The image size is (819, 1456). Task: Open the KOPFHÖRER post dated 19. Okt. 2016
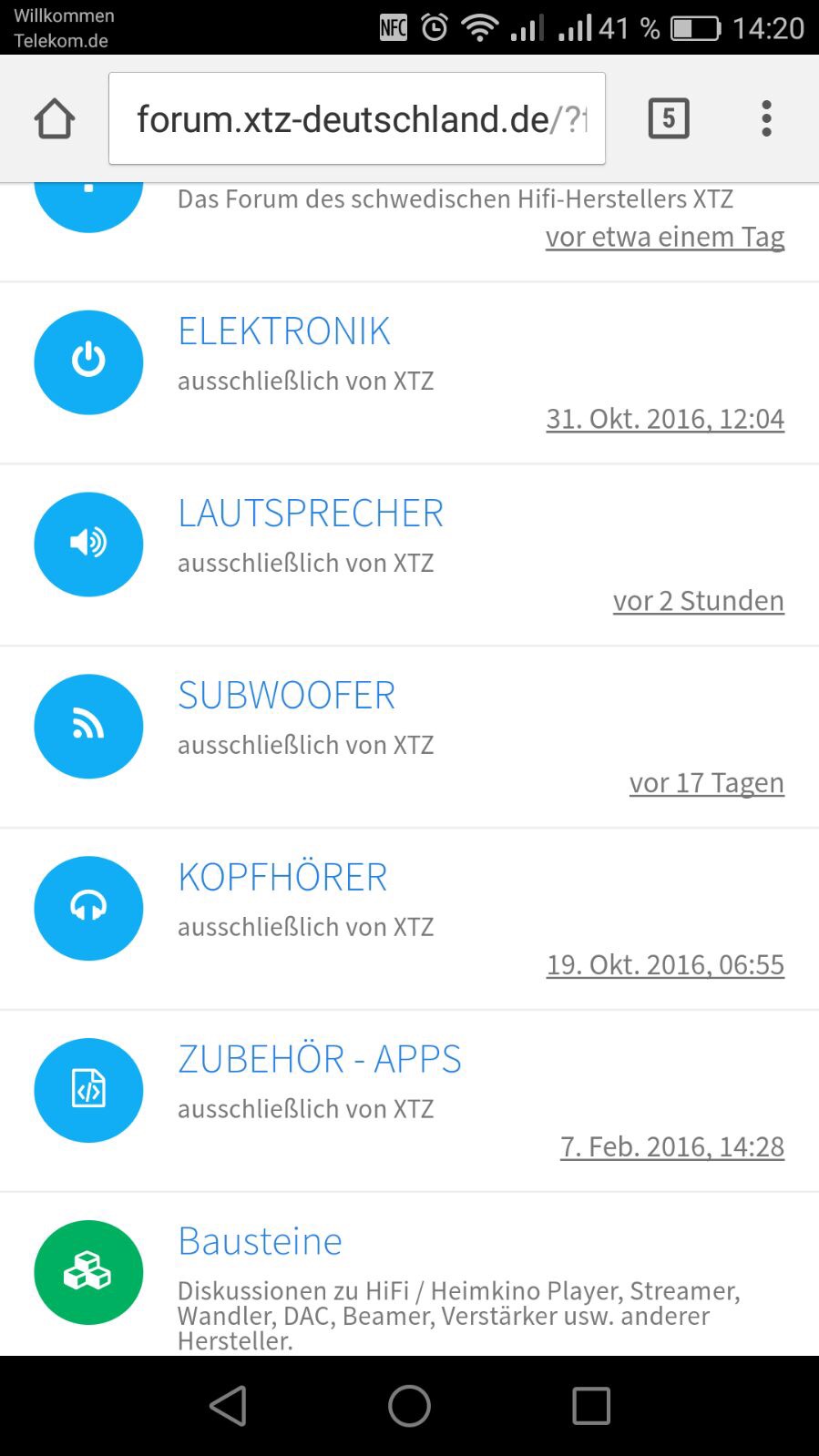(x=665, y=965)
